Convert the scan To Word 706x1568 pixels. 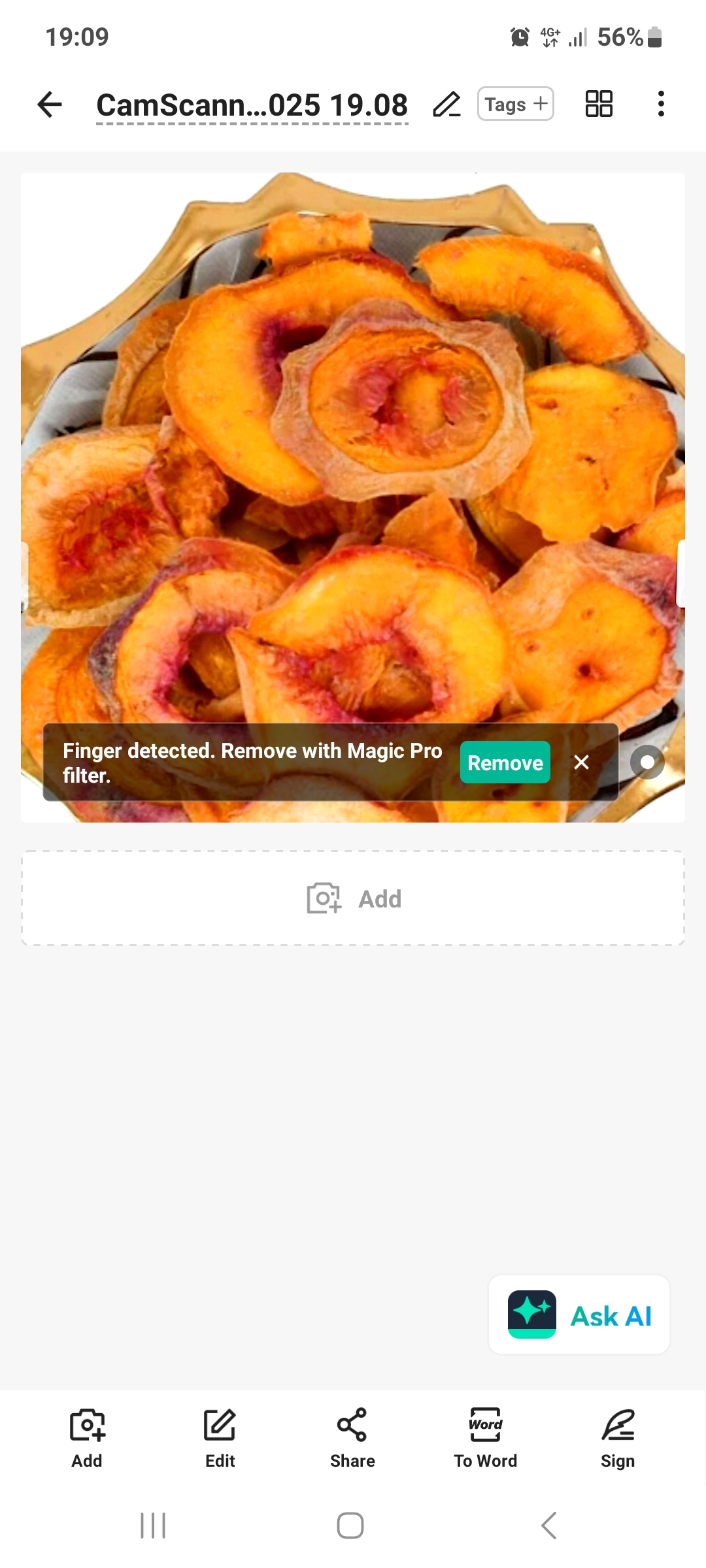click(x=485, y=1439)
